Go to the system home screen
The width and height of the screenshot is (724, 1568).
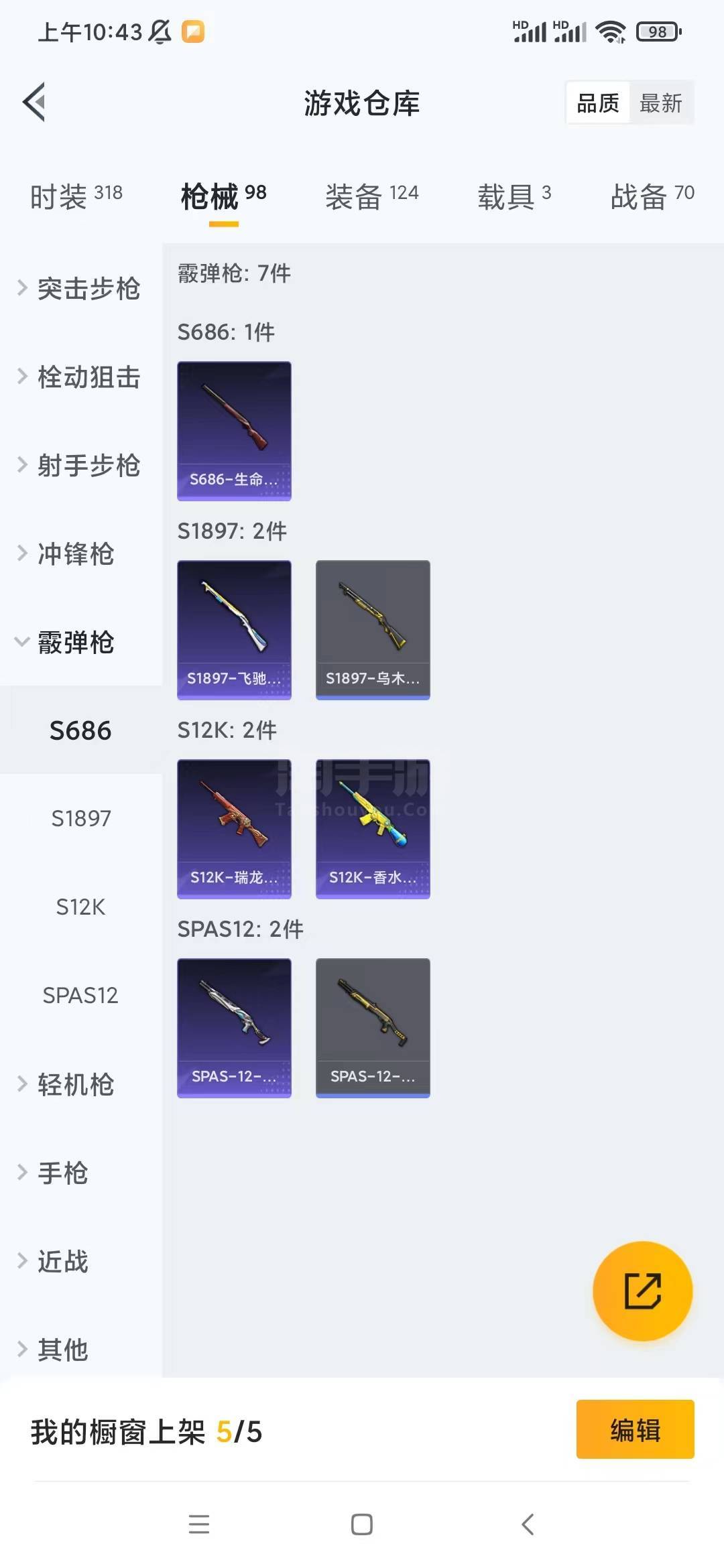(x=362, y=1524)
